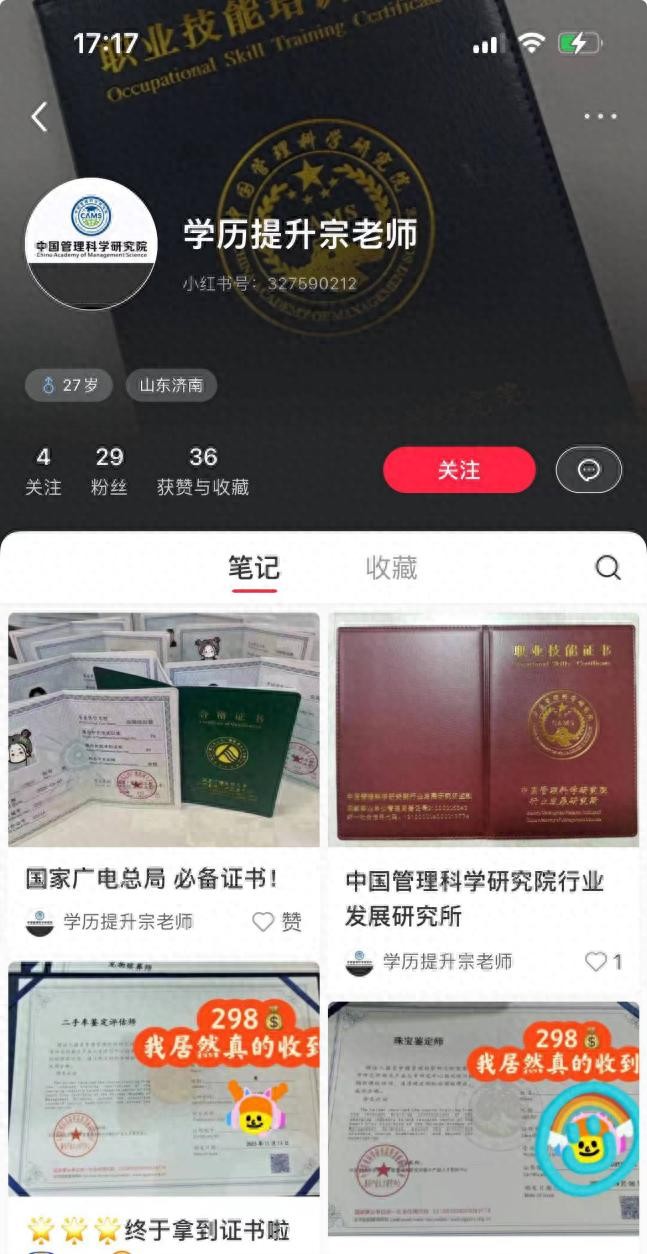The height and width of the screenshot is (1254, 647).
Task: View the 4 关注 following list
Action: tap(43, 471)
